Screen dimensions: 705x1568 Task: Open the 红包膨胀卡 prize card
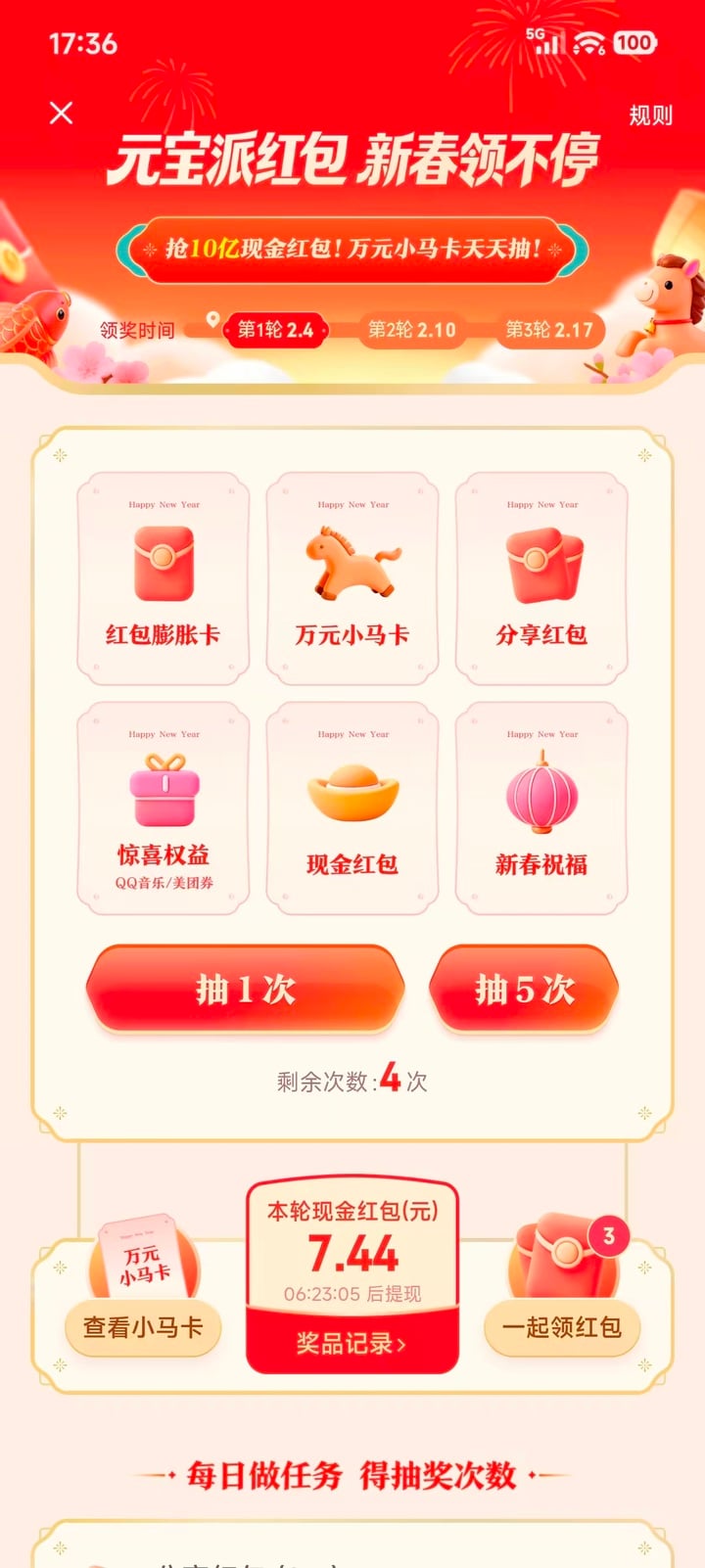point(164,578)
